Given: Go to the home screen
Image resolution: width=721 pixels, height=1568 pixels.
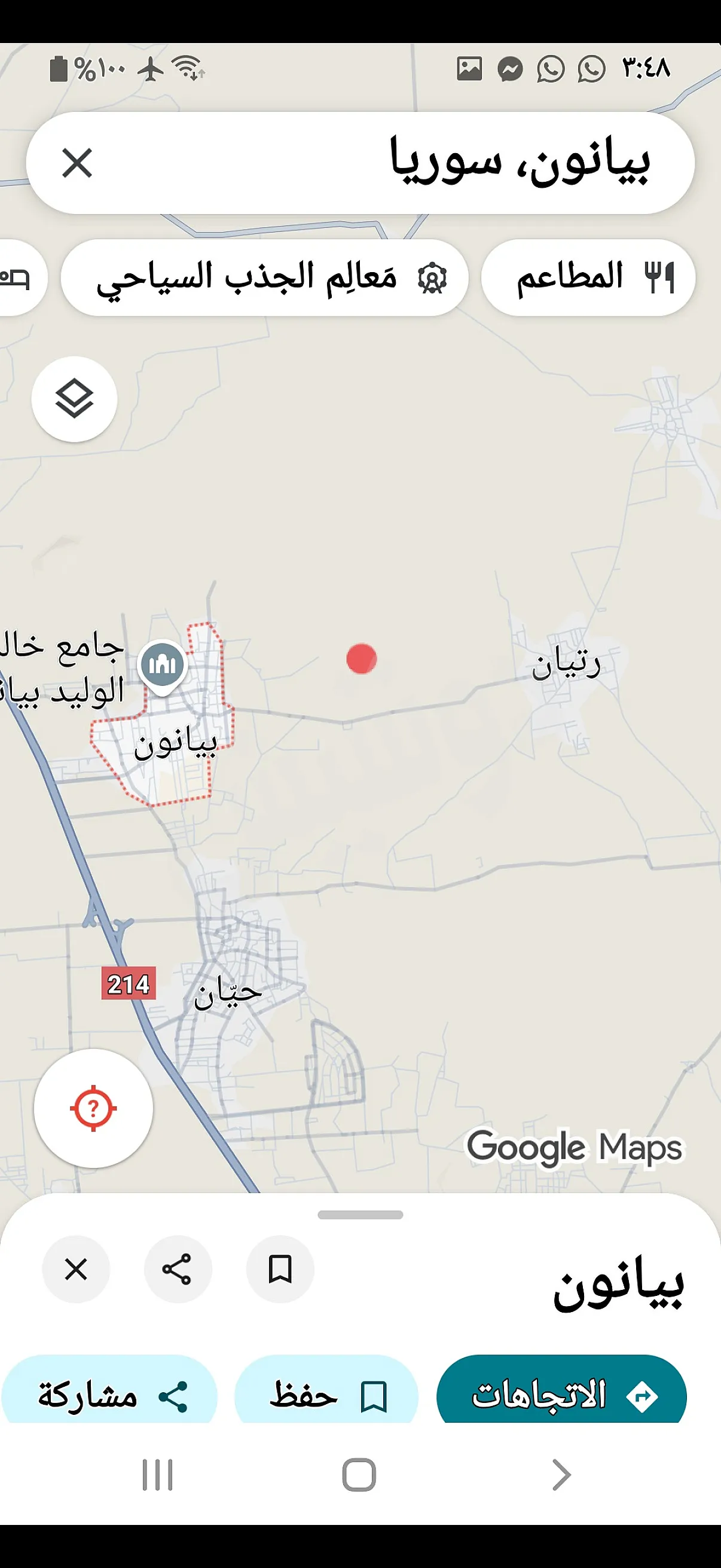Looking at the screenshot, I should 359,1475.
